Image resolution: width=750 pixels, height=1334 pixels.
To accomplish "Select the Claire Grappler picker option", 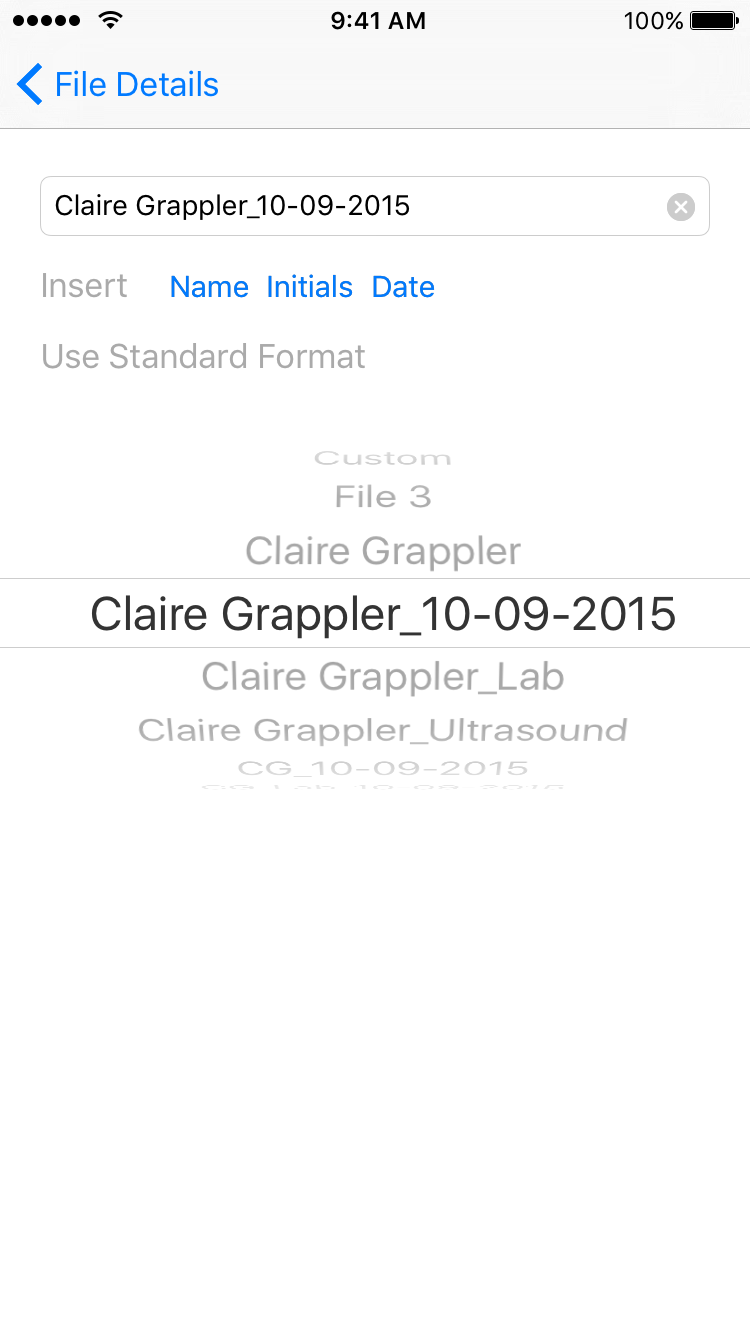I will (x=383, y=551).
